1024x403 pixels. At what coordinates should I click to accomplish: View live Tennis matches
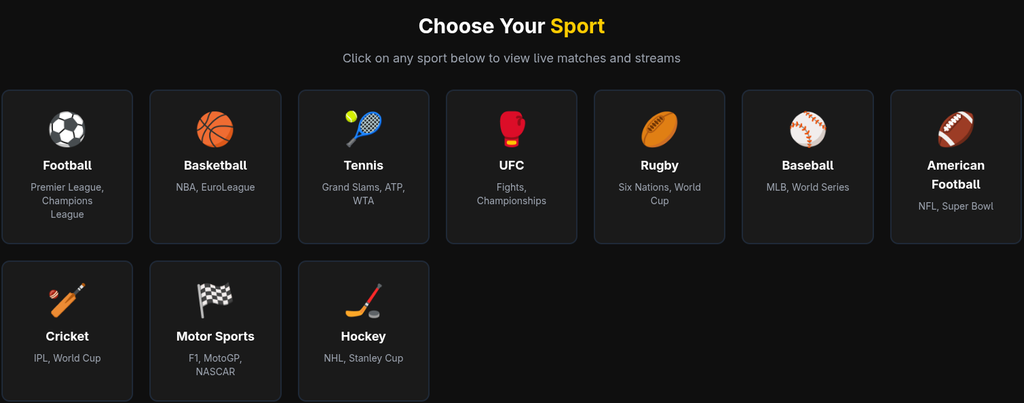(x=363, y=166)
